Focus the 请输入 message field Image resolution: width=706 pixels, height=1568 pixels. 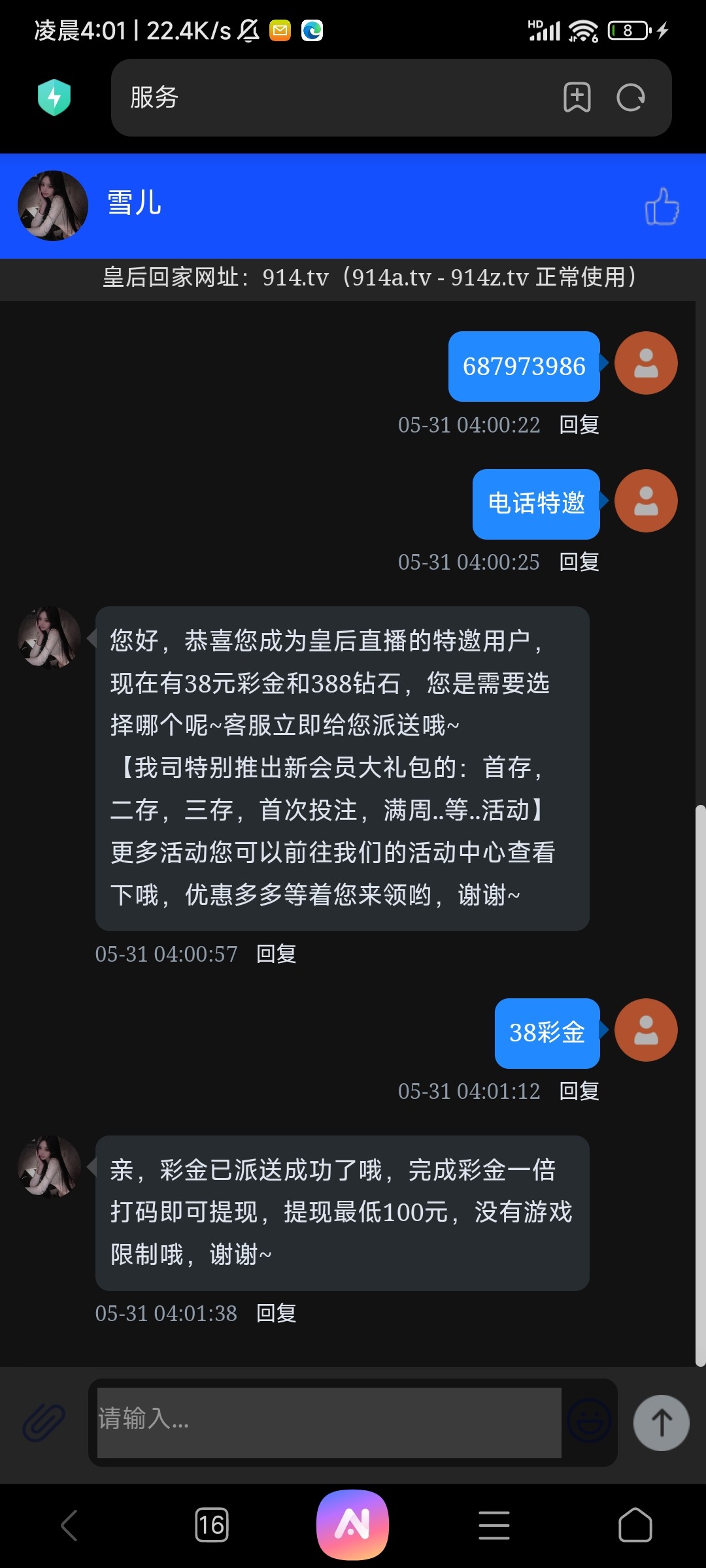pos(329,1422)
